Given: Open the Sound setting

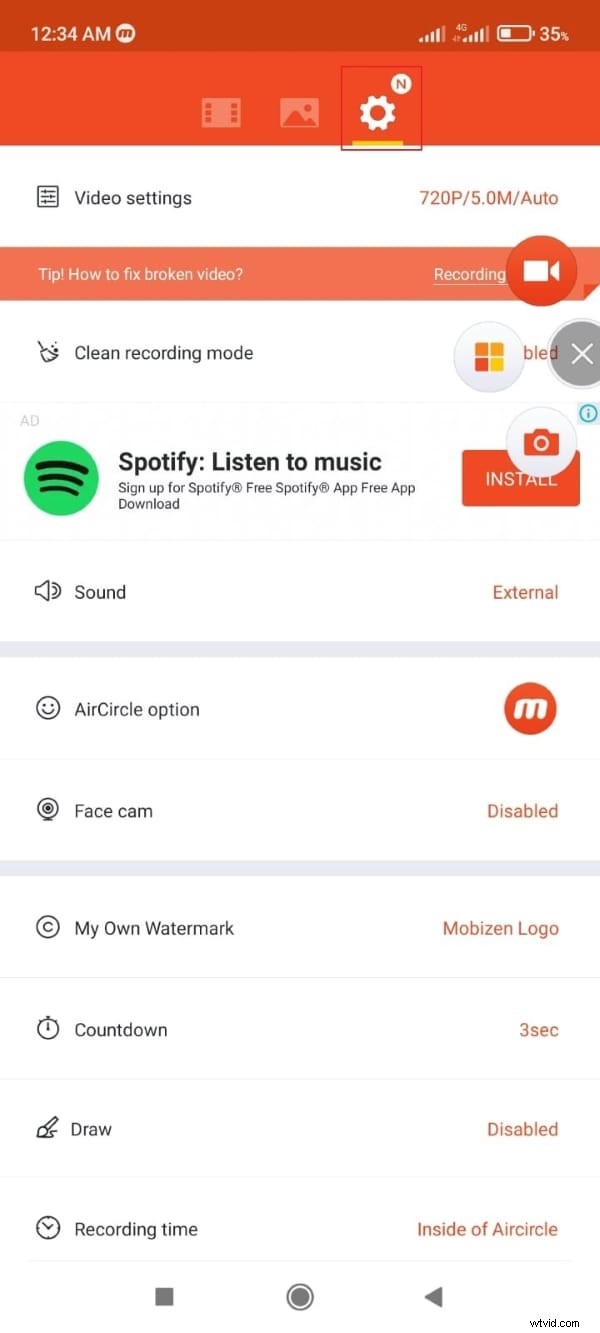Looking at the screenshot, I should [x=300, y=592].
